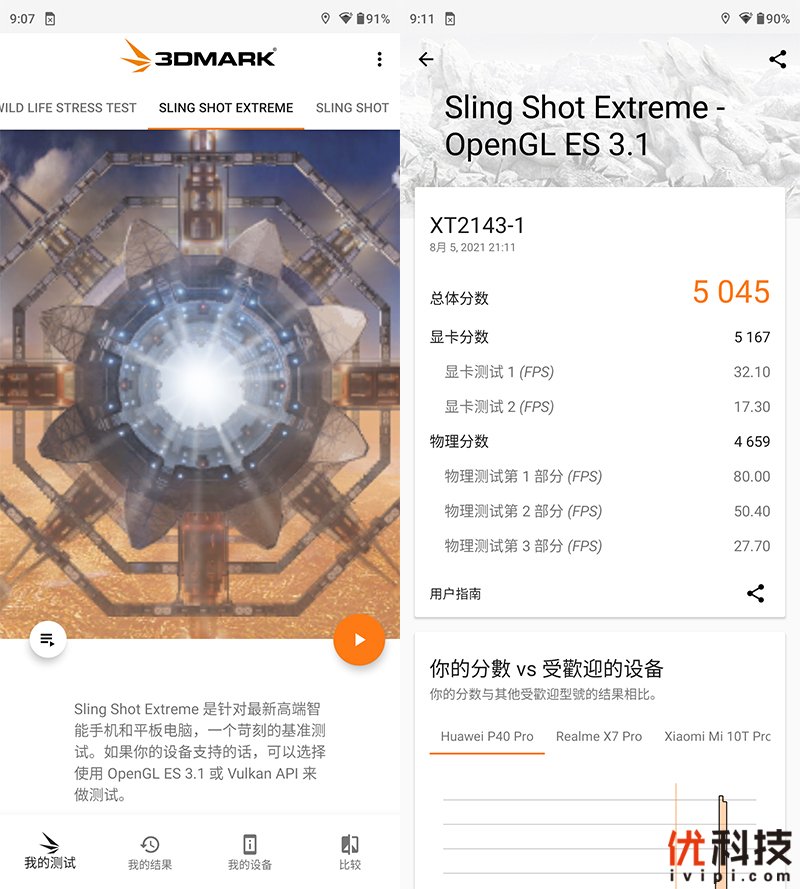Go back from the Sling Shot Extreme result

[x=426, y=59]
